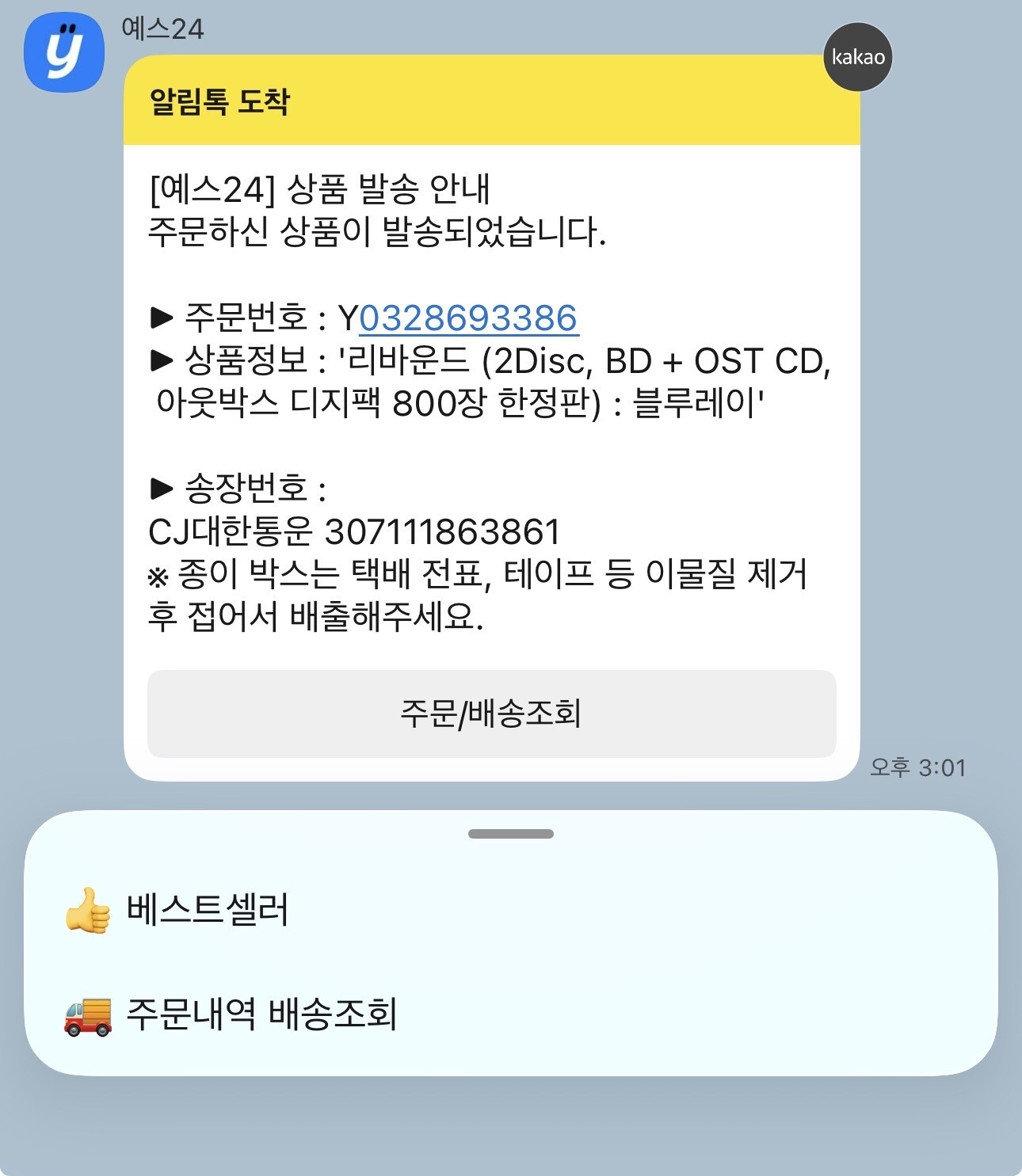Image resolution: width=1022 pixels, height=1176 pixels.
Task: Open order number link 0328693386
Action: (x=468, y=318)
